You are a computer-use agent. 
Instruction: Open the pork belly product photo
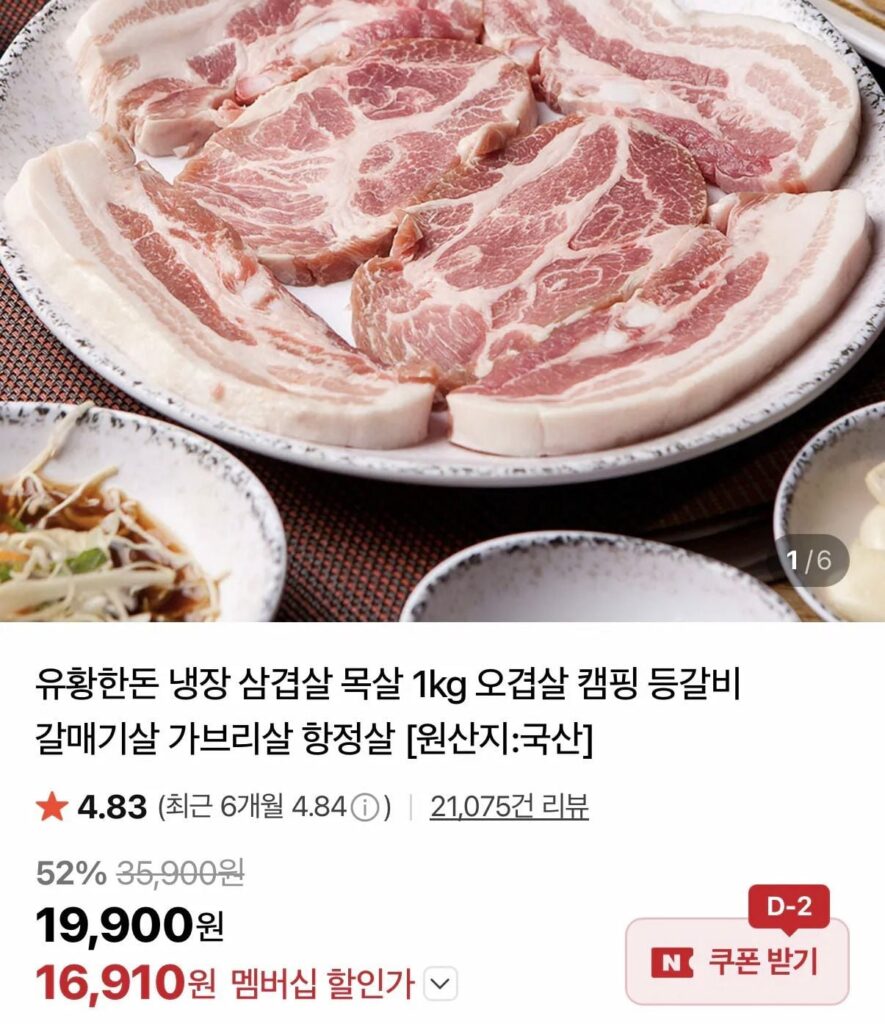[x=440, y=300]
